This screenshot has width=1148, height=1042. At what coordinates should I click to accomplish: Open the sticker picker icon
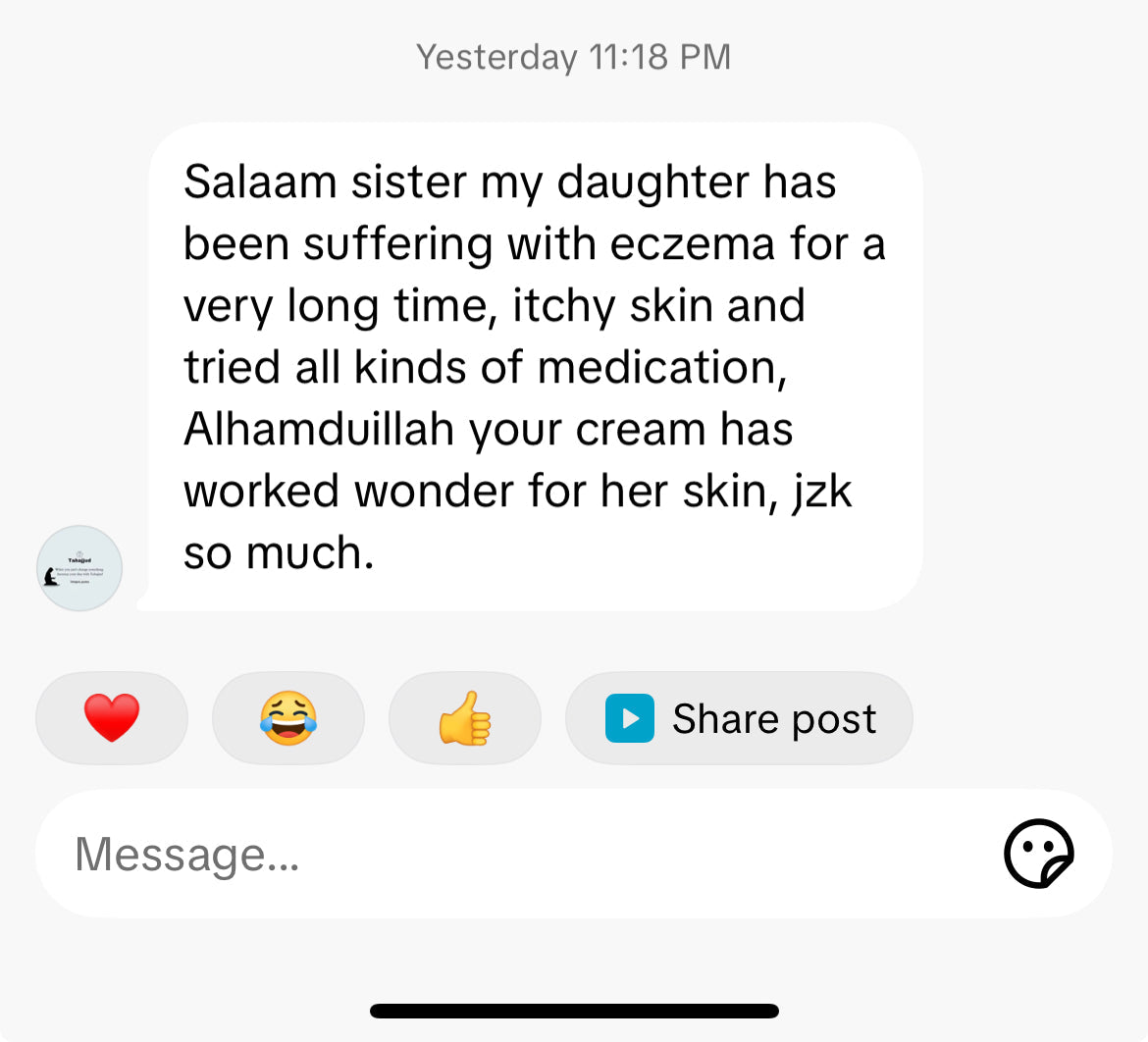[x=1038, y=854]
